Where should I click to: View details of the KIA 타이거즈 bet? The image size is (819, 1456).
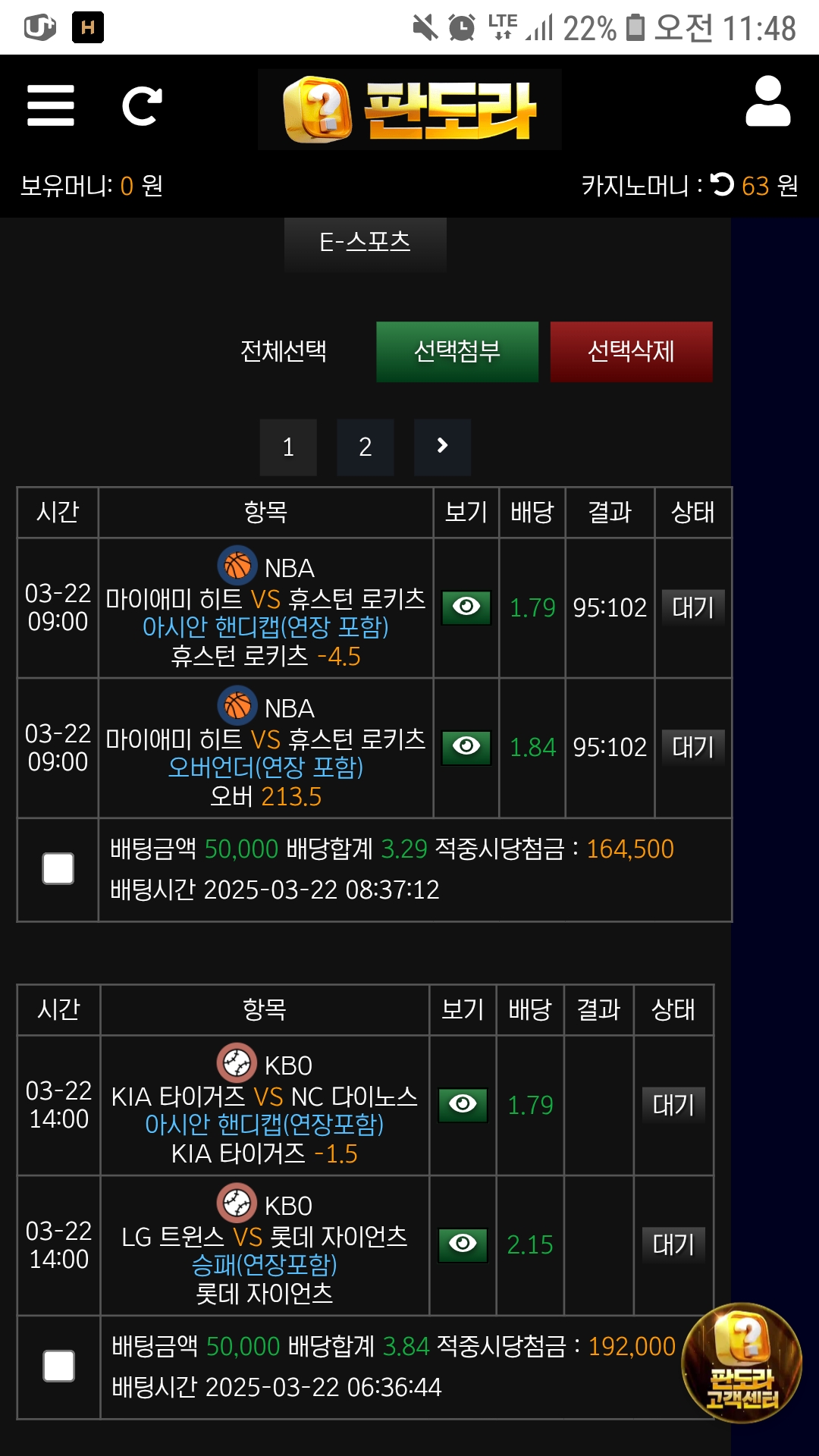[x=463, y=1105]
